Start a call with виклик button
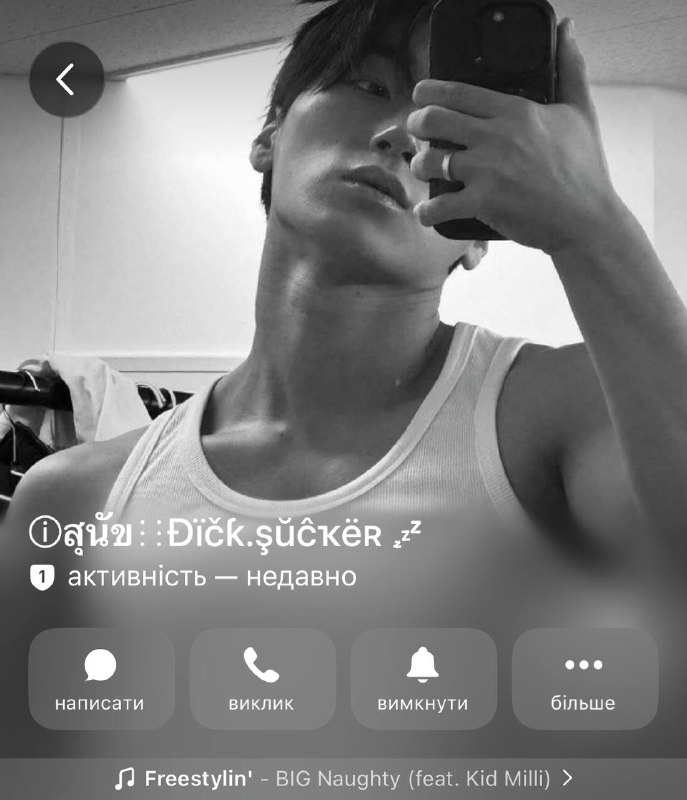Viewport: 687px width, 800px height. (x=263, y=679)
